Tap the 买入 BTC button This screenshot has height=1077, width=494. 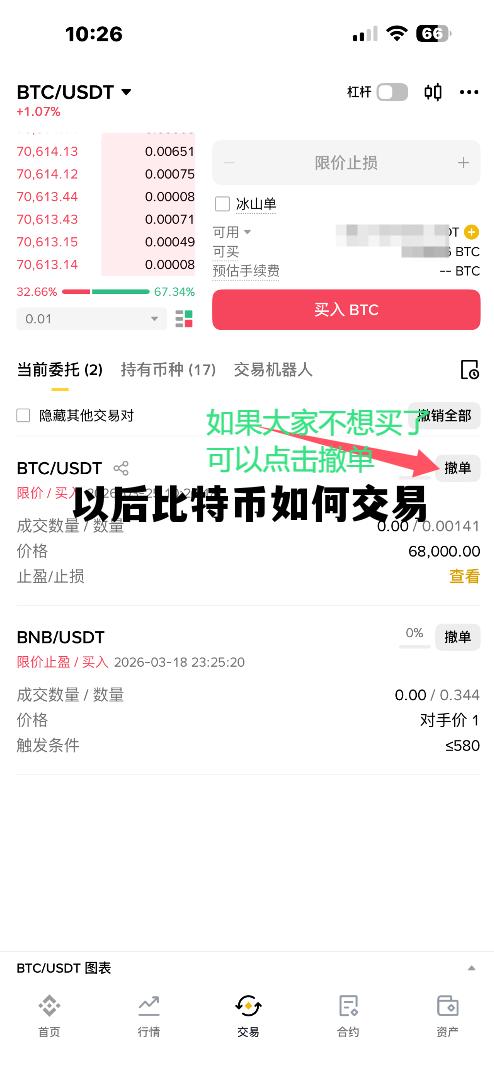pyautogui.click(x=346, y=310)
